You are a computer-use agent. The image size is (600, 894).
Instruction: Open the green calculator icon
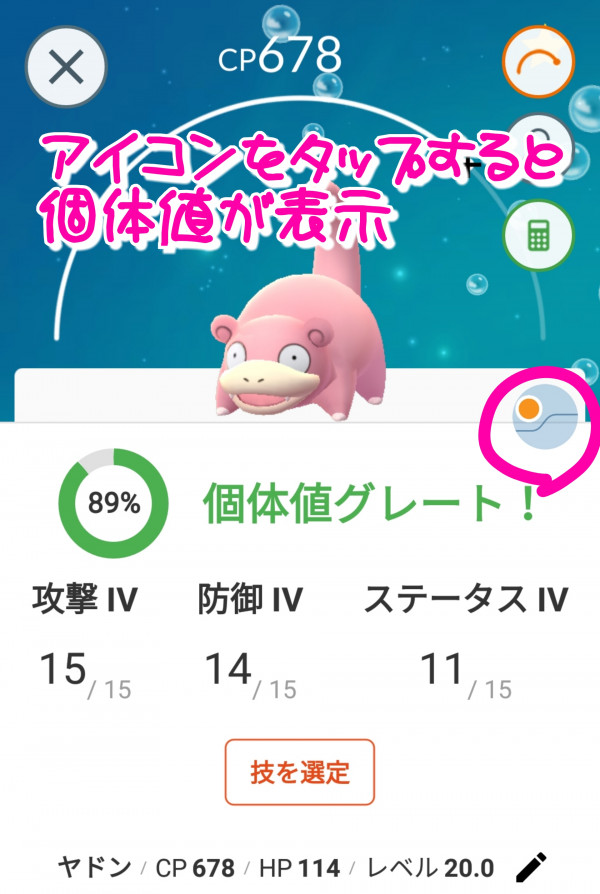(x=538, y=236)
